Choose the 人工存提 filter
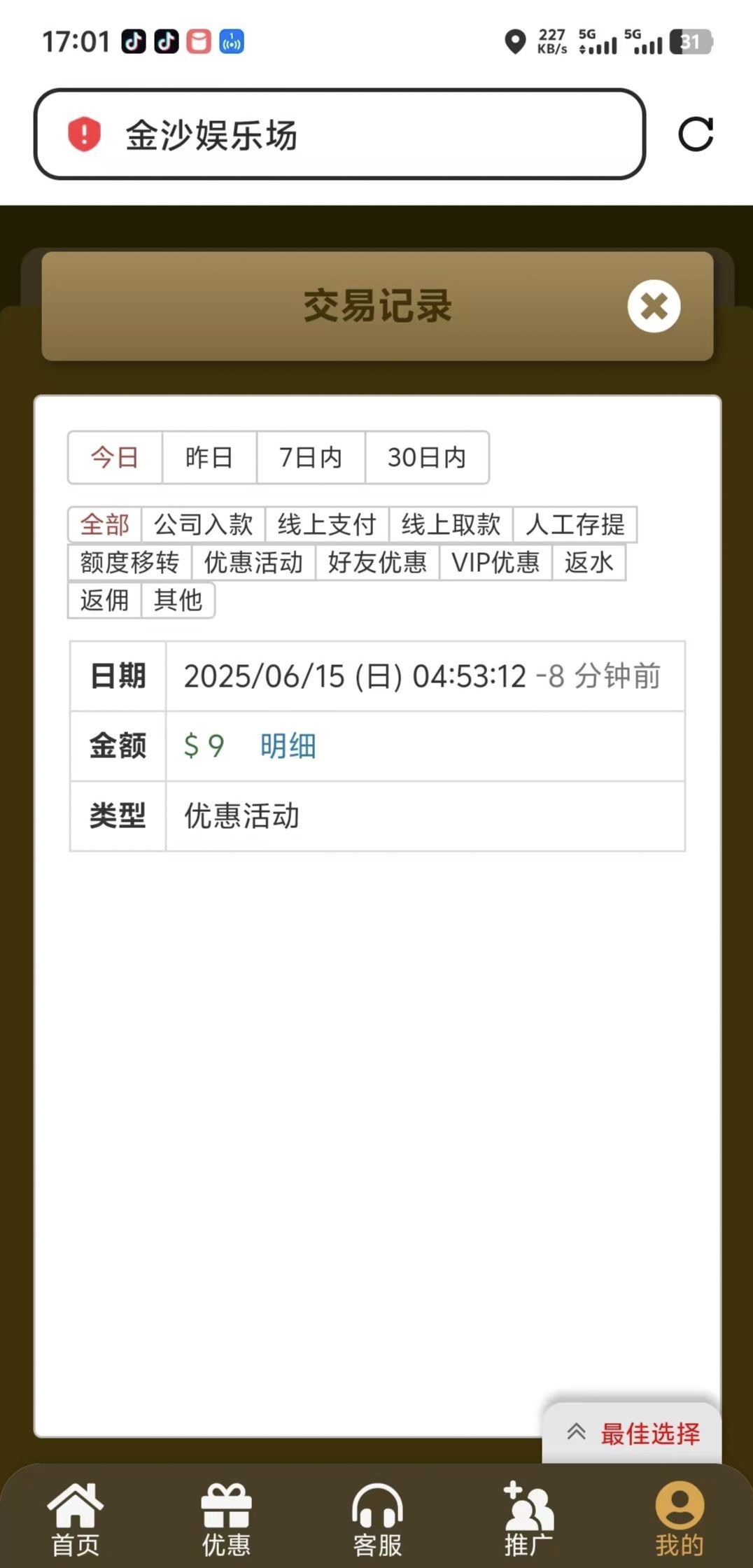This screenshot has height=1568, width=753. 575,524
